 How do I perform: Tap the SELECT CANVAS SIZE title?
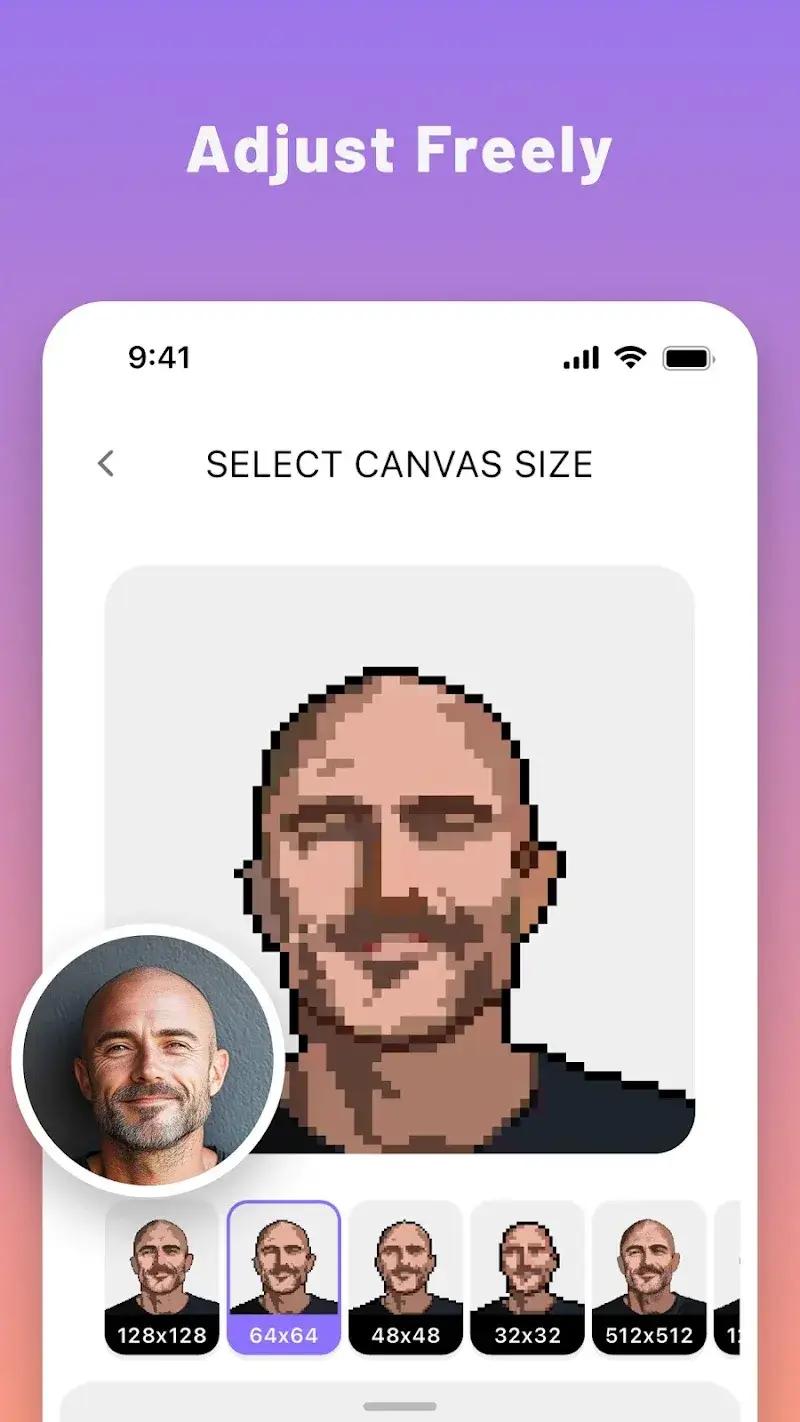pyautogui.click(x=400, y=464)
